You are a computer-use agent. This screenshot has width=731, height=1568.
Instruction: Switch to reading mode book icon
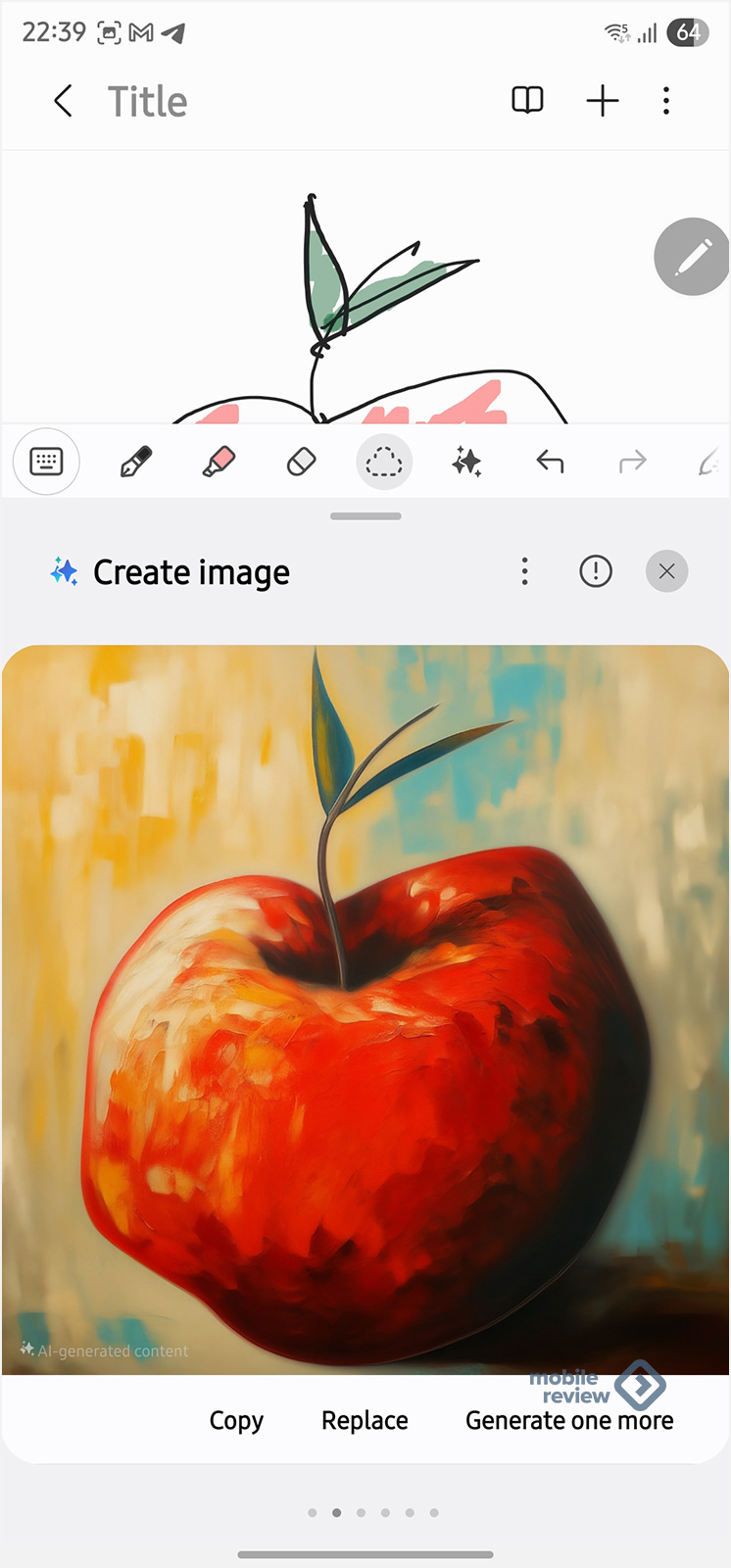527,101
